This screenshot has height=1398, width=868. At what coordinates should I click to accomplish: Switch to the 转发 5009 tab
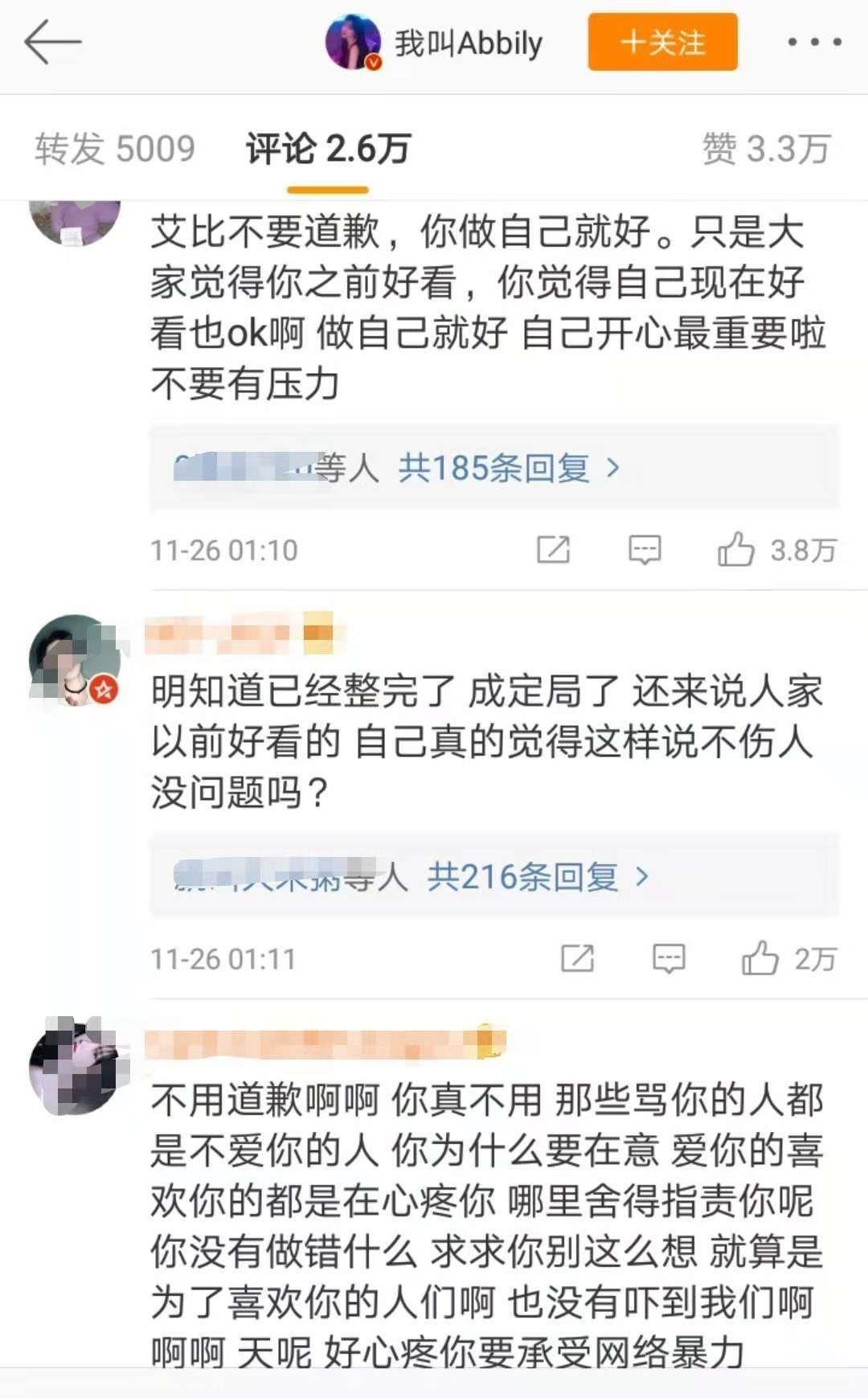click(x=115, y=150)
